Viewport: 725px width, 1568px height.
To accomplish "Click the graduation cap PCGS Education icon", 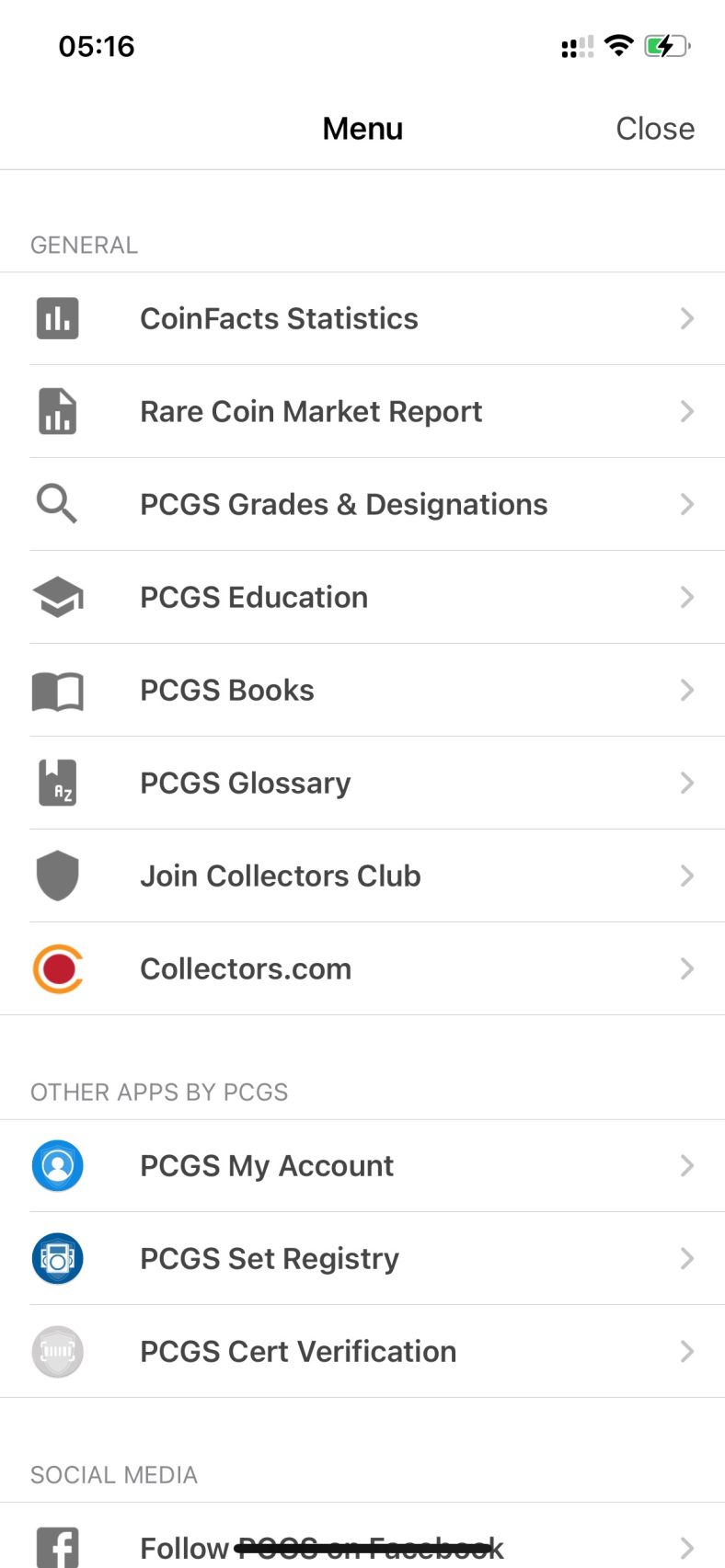I will 57,597.
